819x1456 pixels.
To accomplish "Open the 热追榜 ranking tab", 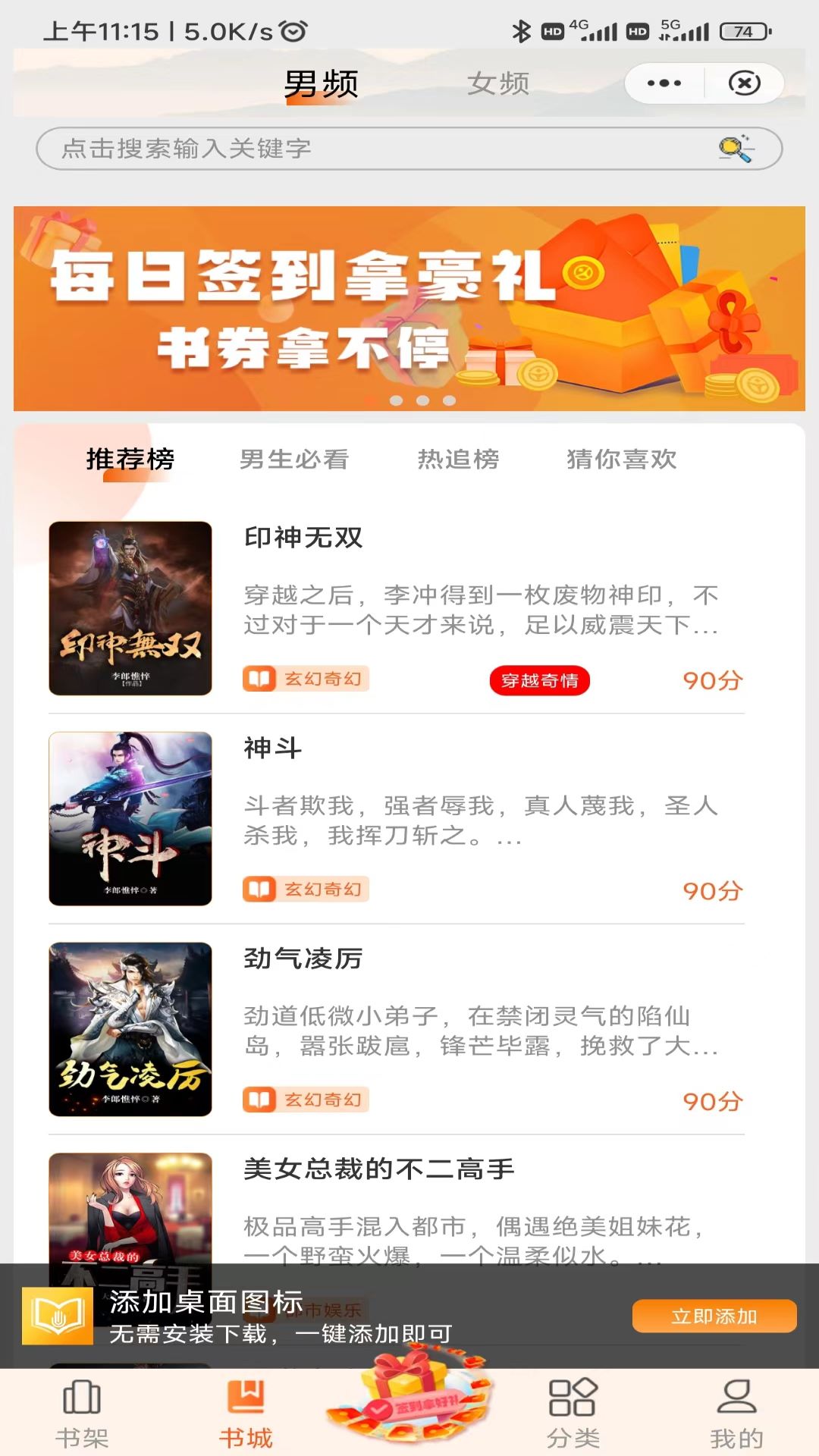I will point(456,460).
